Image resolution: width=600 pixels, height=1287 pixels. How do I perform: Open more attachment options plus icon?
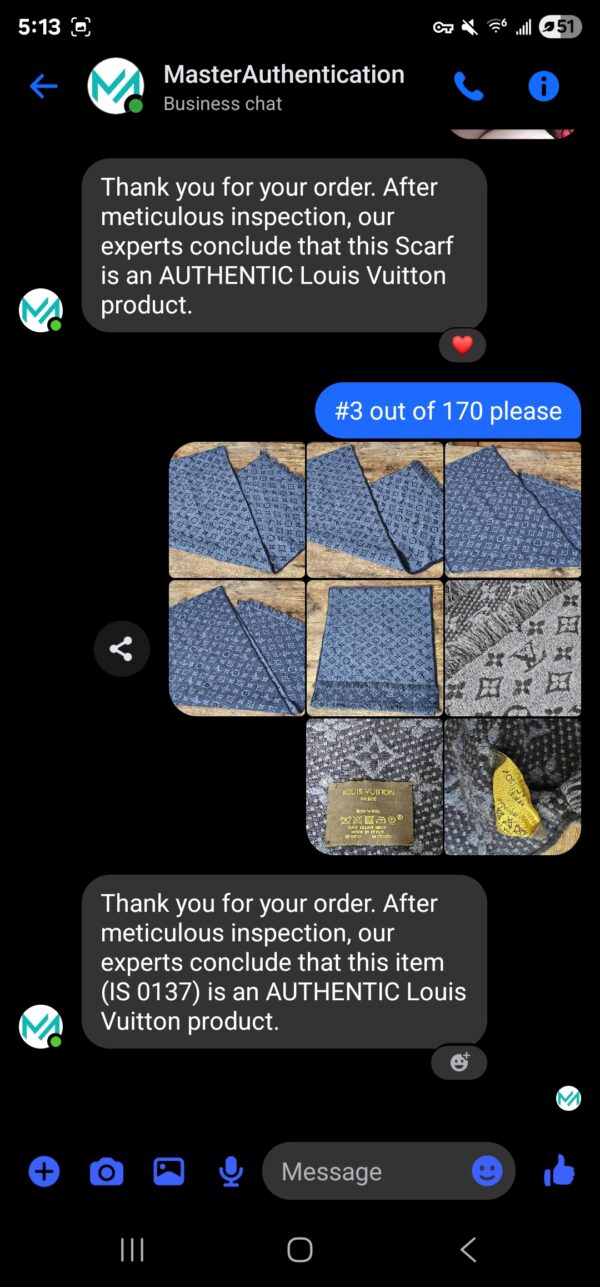coord(44,1171)
